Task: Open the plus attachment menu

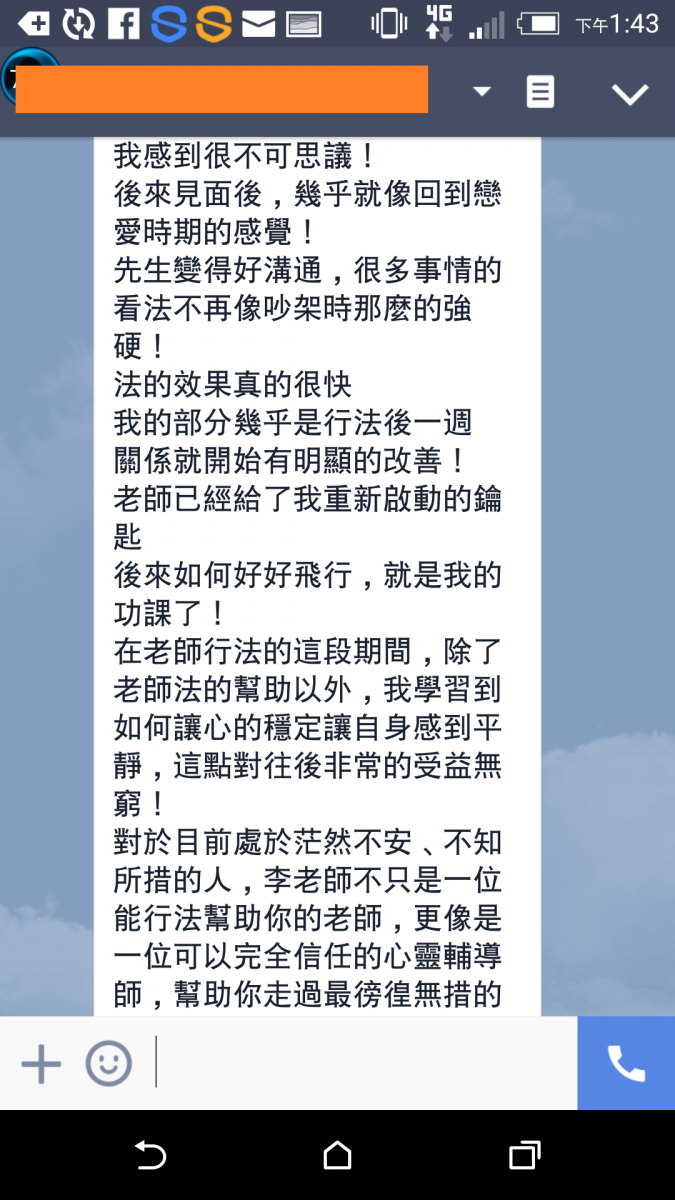Action: (41, 1064)
